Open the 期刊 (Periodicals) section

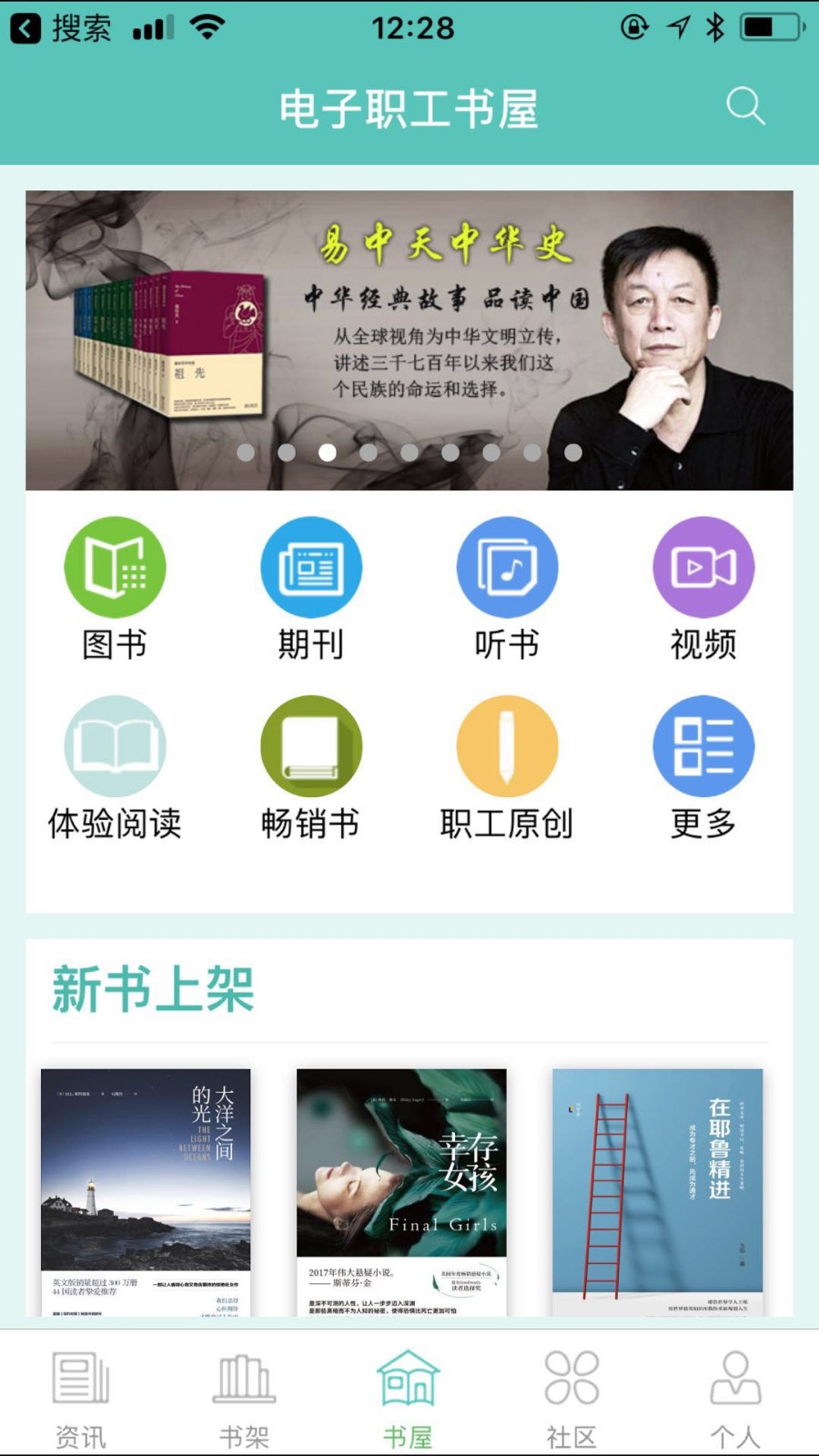[x=310, y=587]
